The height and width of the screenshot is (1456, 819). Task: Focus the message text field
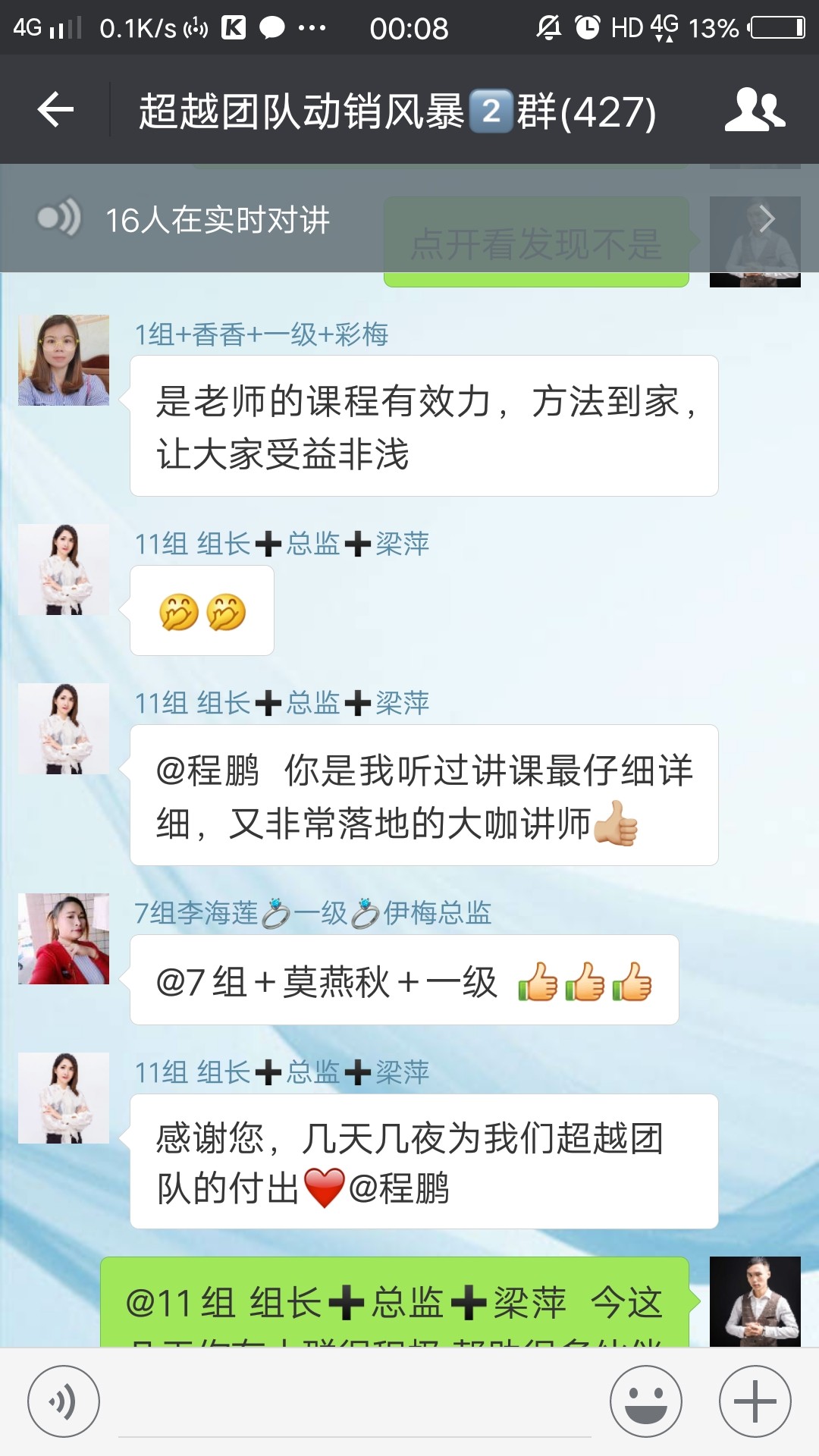pyautogui.click(x=355, y=1403)
